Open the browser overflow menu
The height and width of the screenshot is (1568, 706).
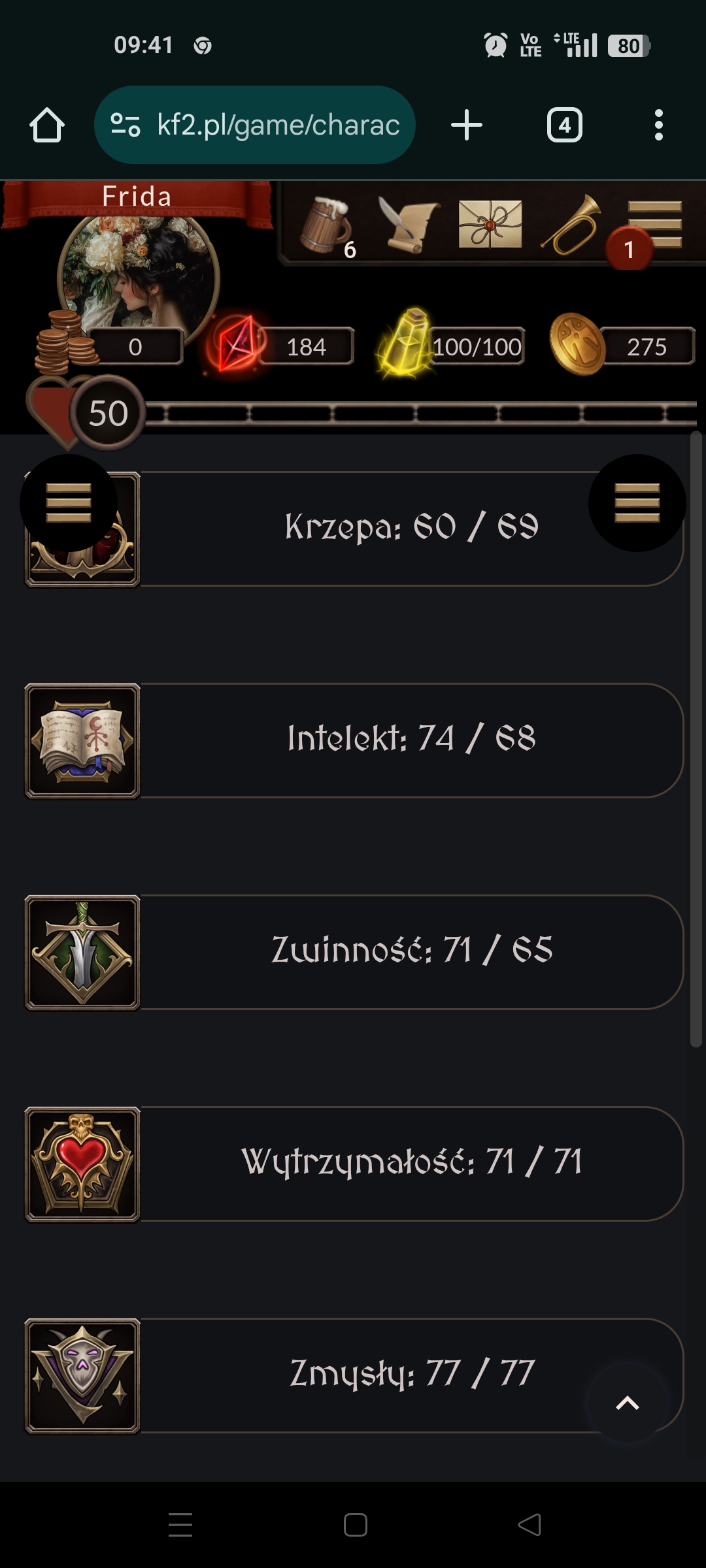coord(658,125)
